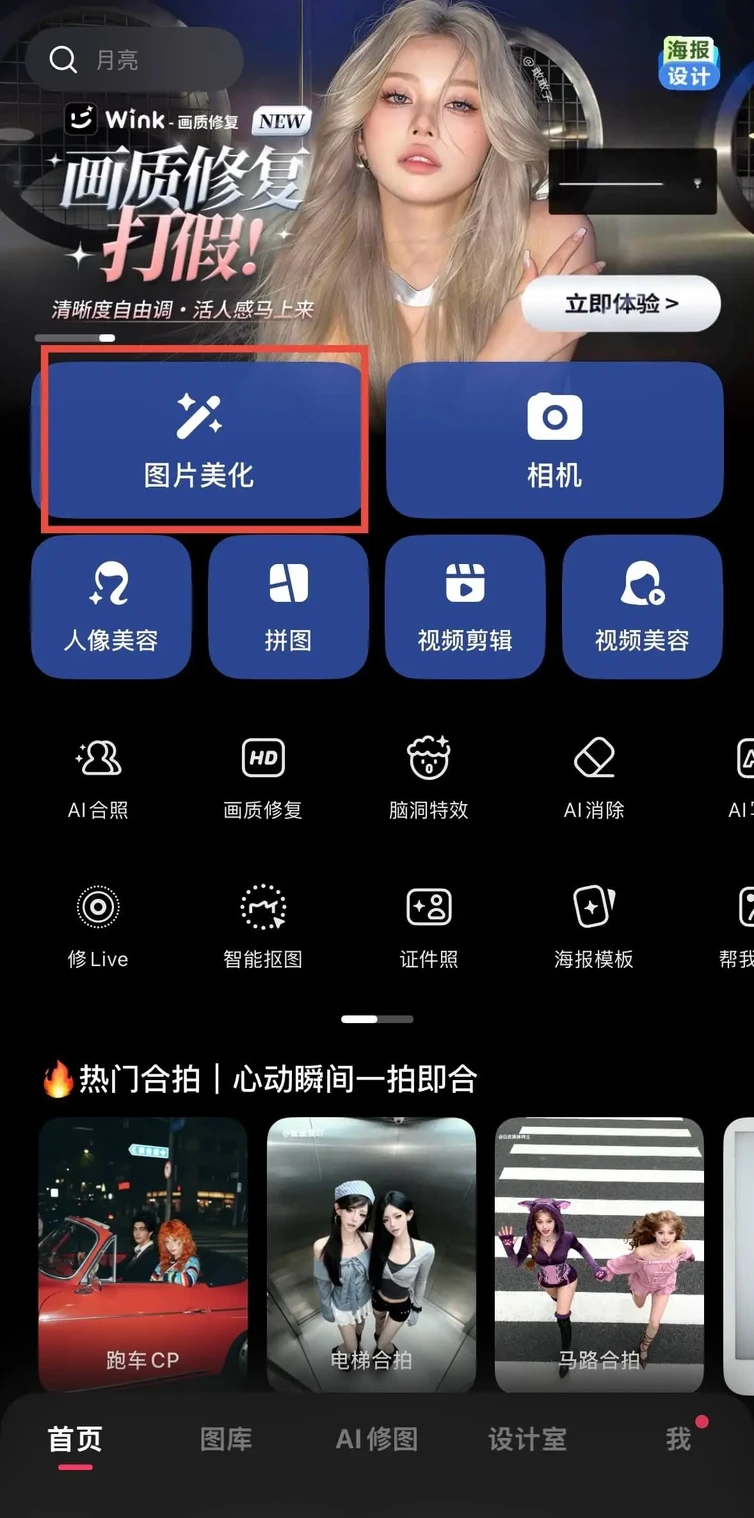The height and width of the screenshot is (1518, 754).
Task: Tap the 立即体验 button on the banner
Action: point(620,303)
